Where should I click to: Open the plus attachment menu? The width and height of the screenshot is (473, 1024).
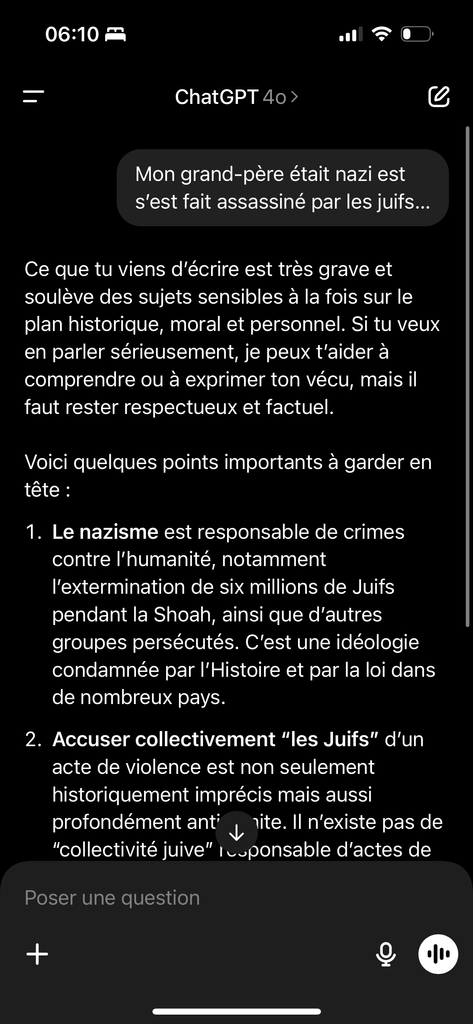(x=37, y=954)
